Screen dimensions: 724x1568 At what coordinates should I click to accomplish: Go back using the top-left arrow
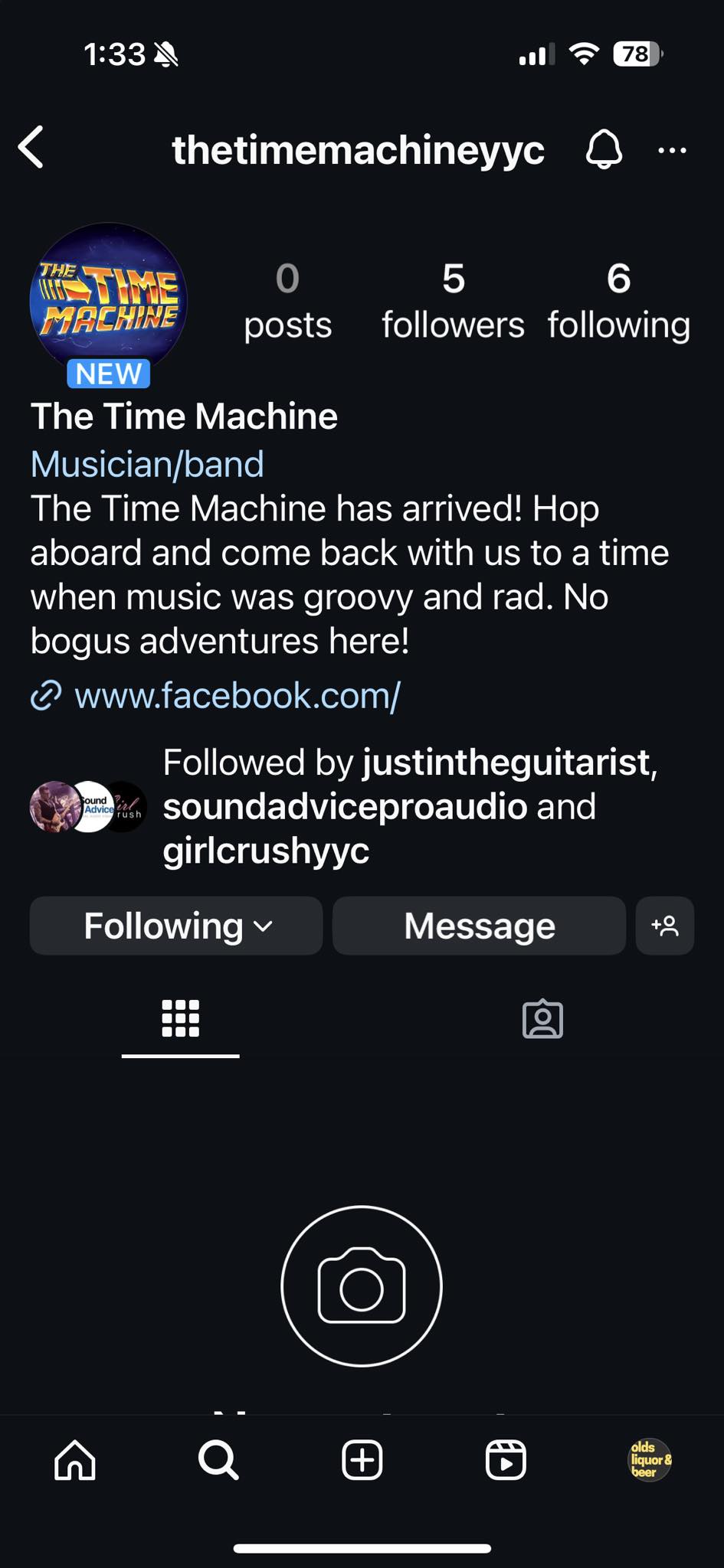pos(31,147)
